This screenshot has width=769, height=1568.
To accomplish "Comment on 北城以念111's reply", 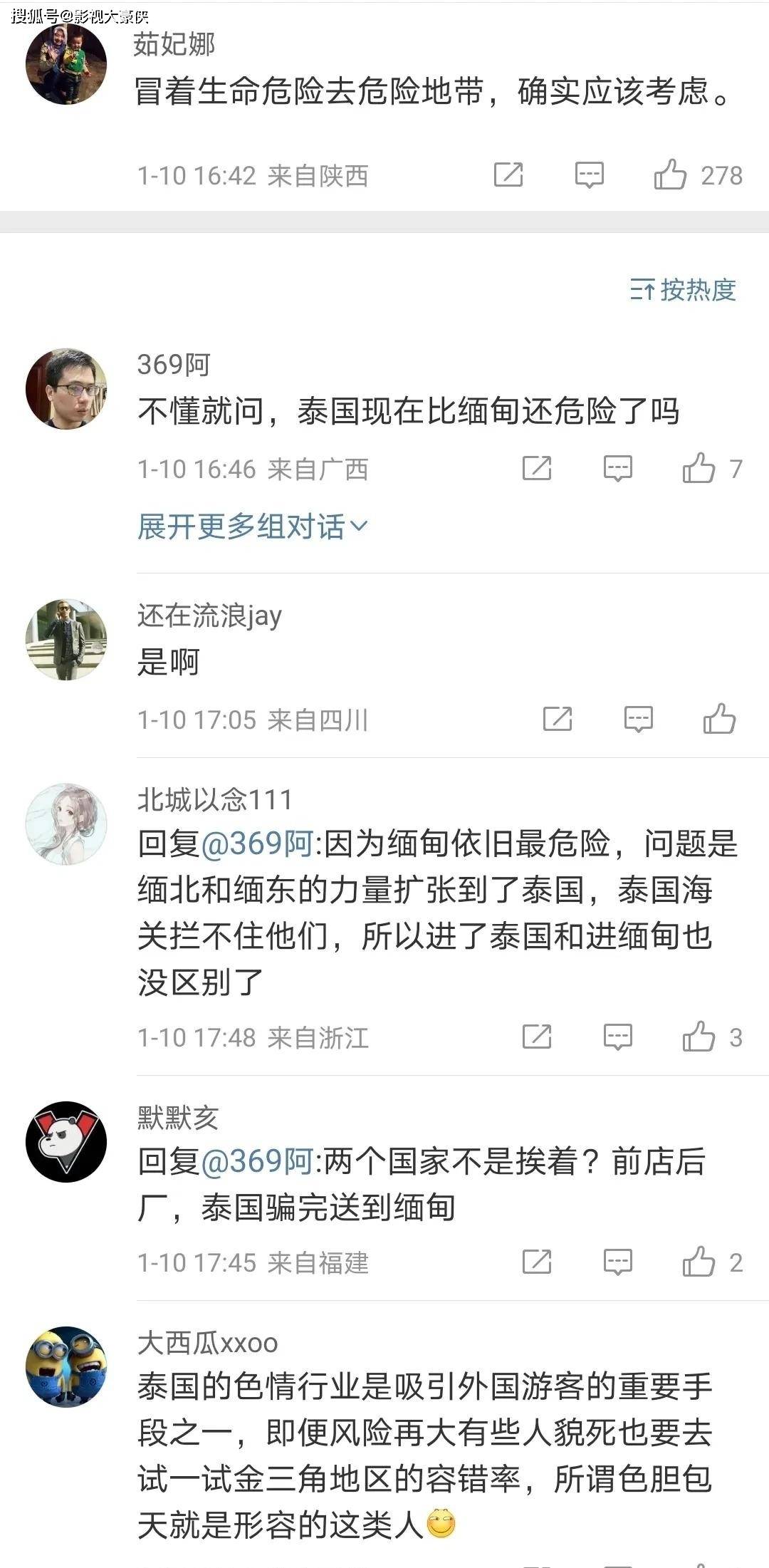I will (617, 1037).
